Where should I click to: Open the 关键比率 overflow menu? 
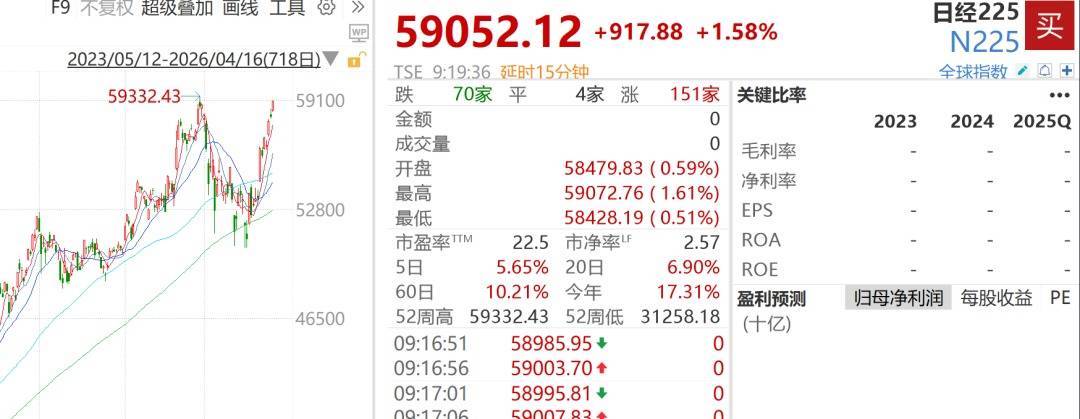tap(1058, 95)
